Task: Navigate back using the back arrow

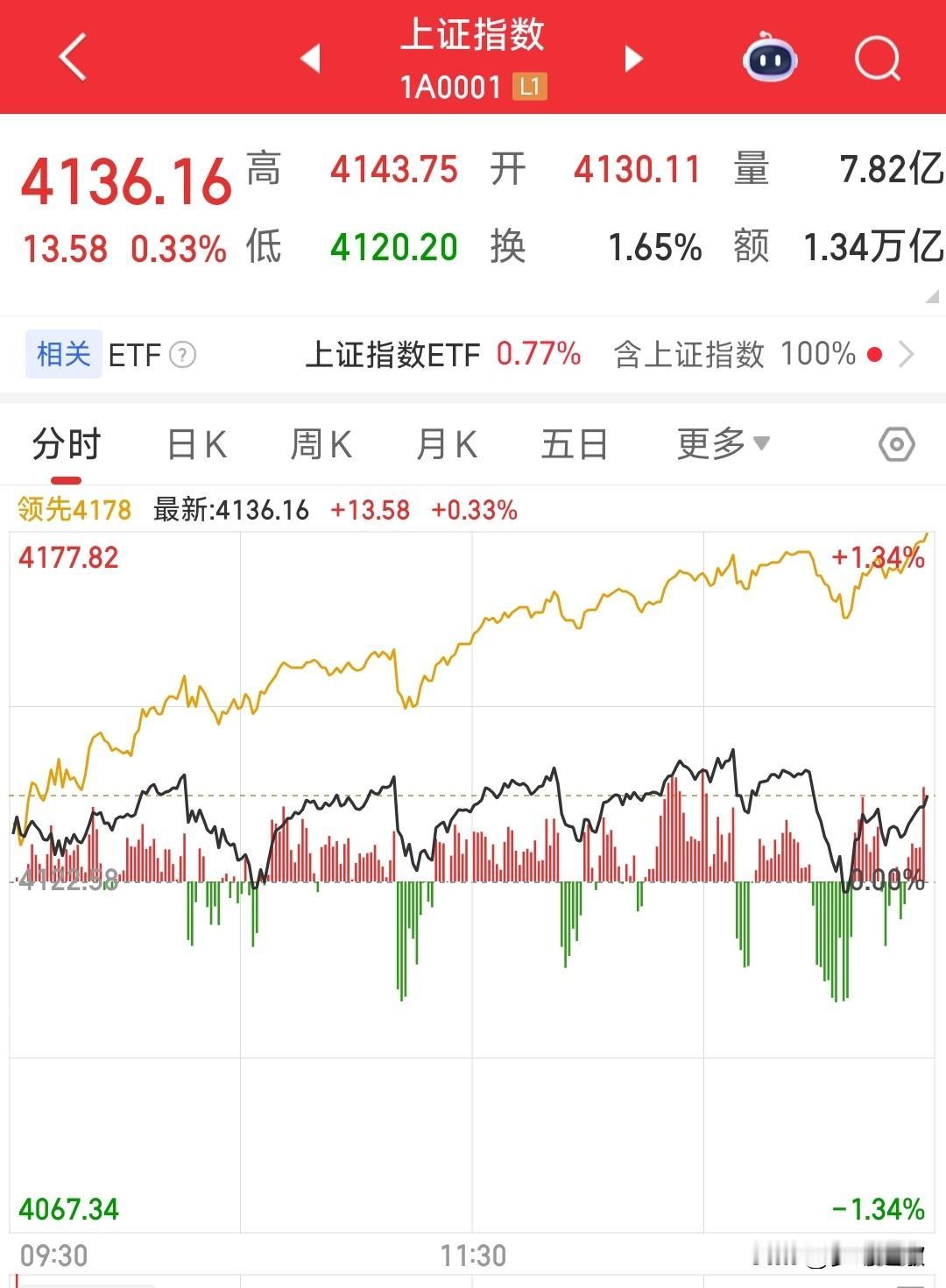Action: point(70,57)
